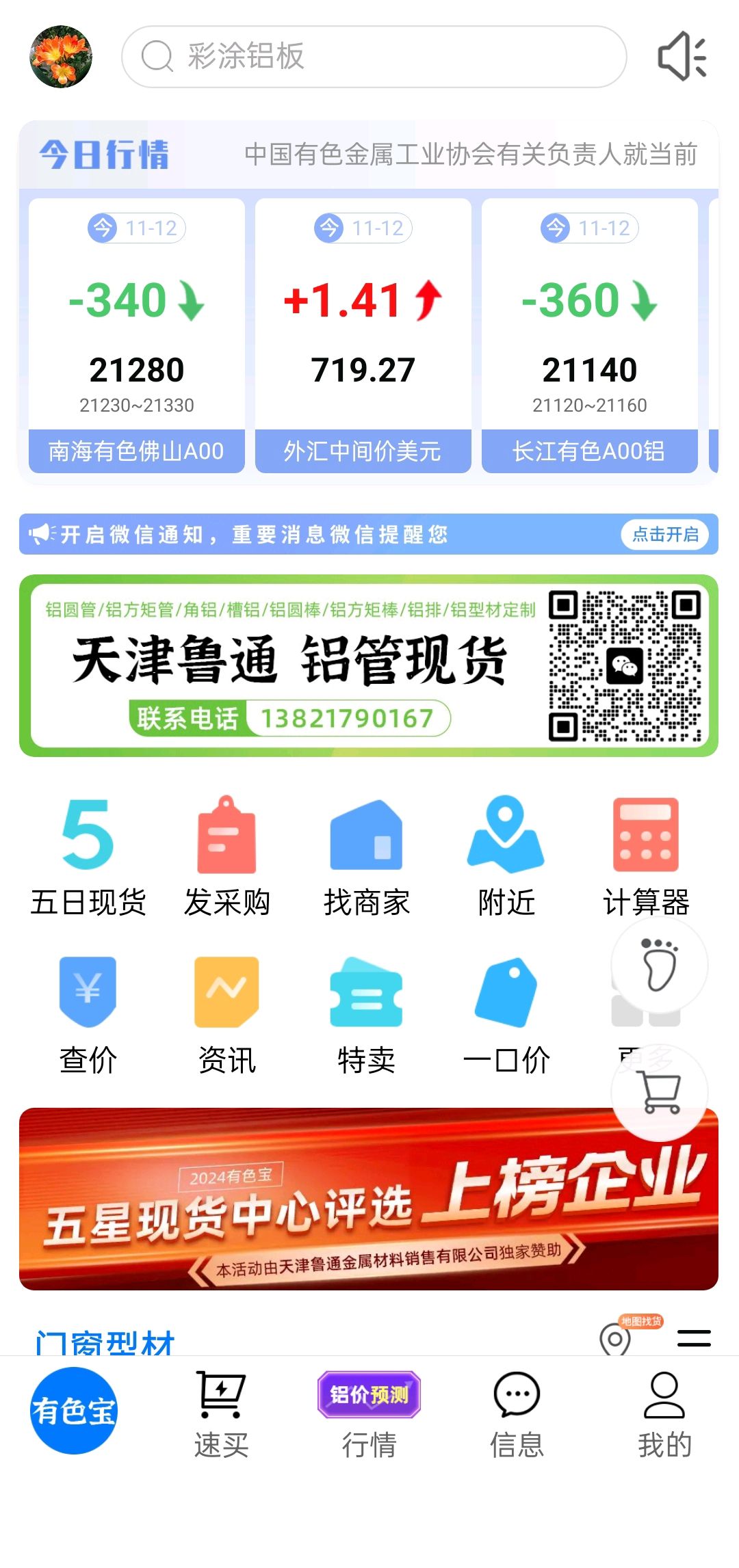Open the search box with 彩涂铝板
Screen dimensions: 739x1568
click(x=374, y=57)
